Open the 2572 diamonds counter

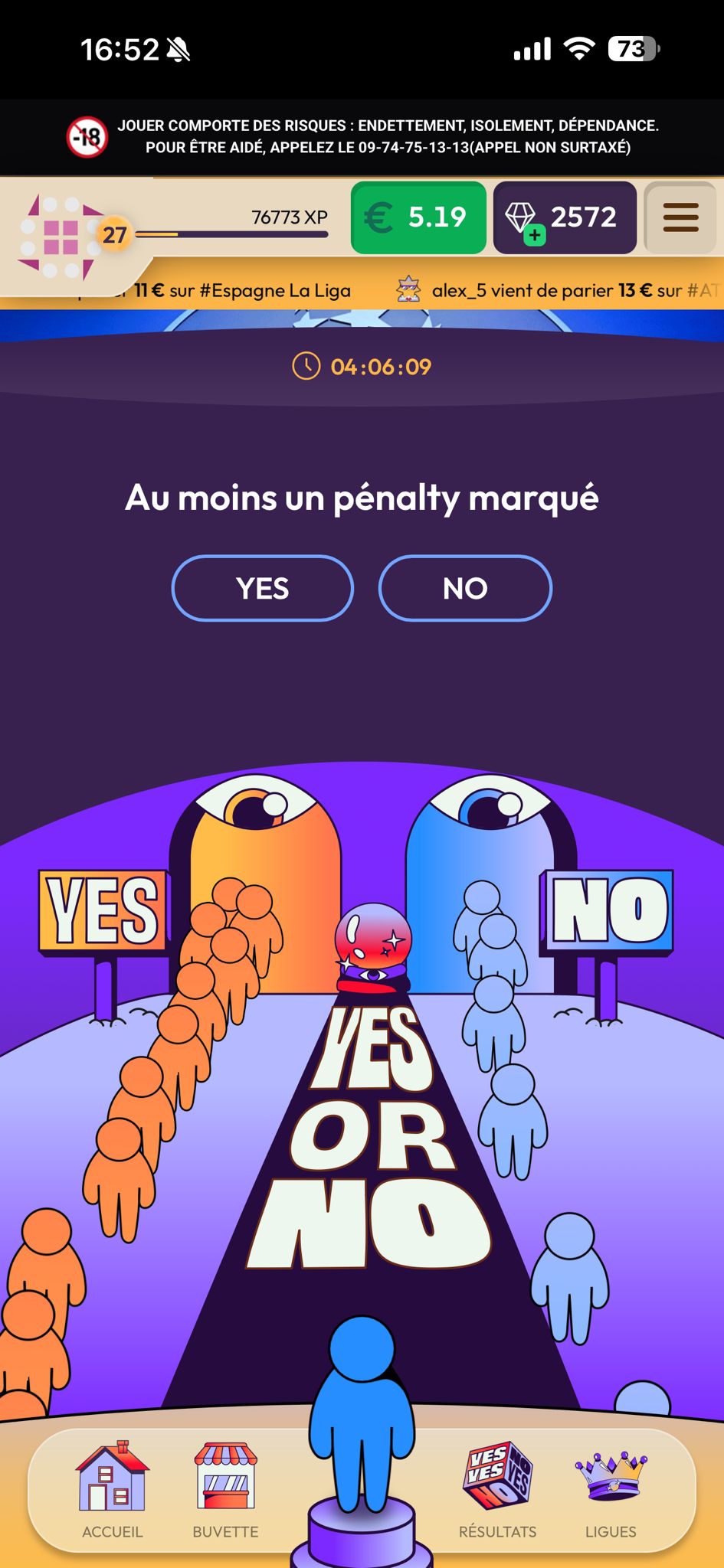tap(565, 217)
